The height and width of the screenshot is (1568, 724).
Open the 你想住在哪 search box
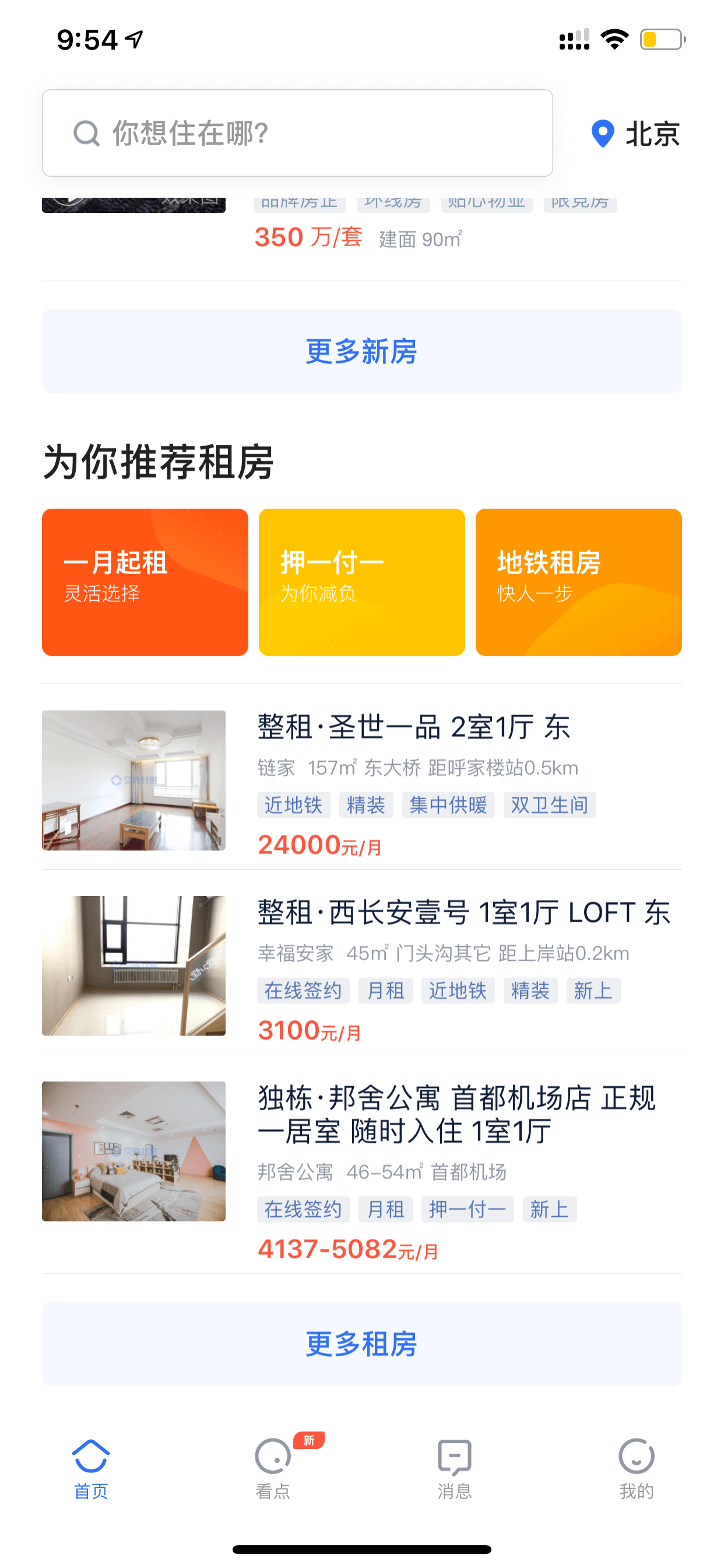[x=297, y=132]
